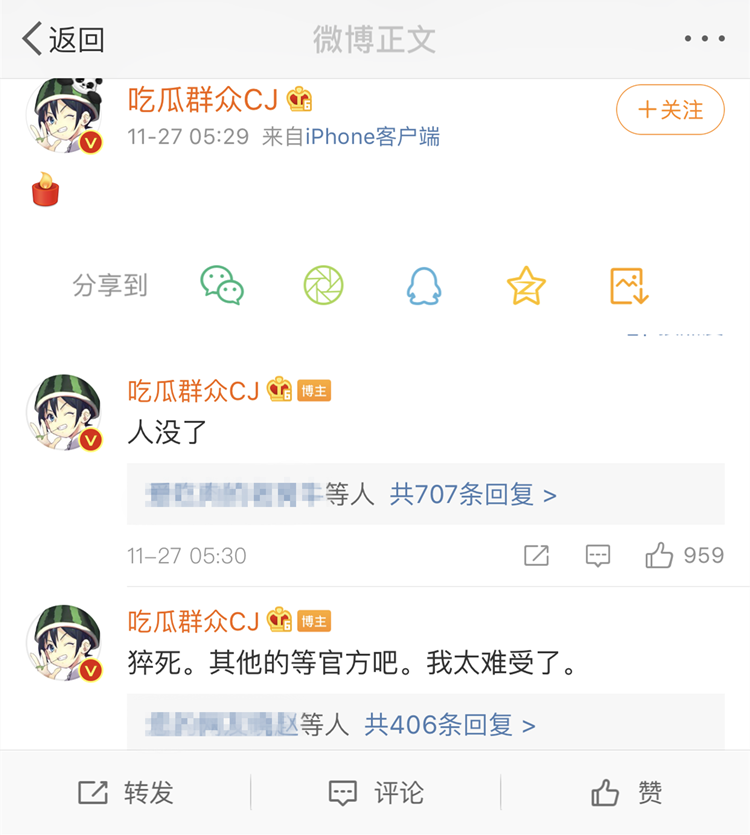The height and width of the screenshot is (835, 750).
Task: Go back using the 返回 button
Action: coord(64,40)
